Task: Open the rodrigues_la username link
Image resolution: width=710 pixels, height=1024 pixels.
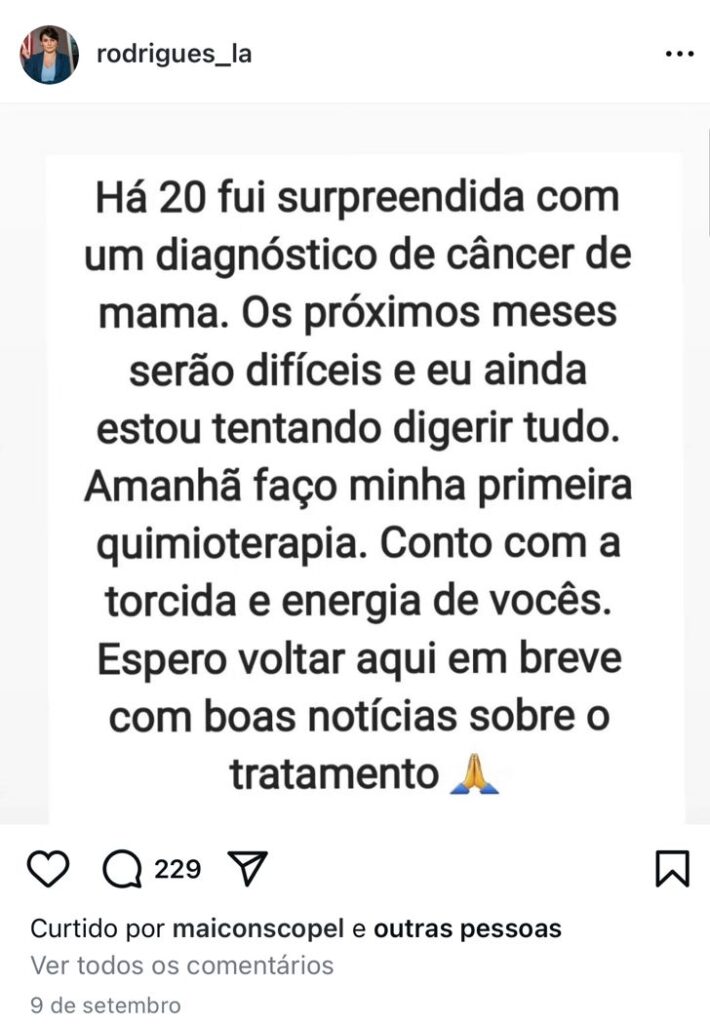Action: click(173, 54)
